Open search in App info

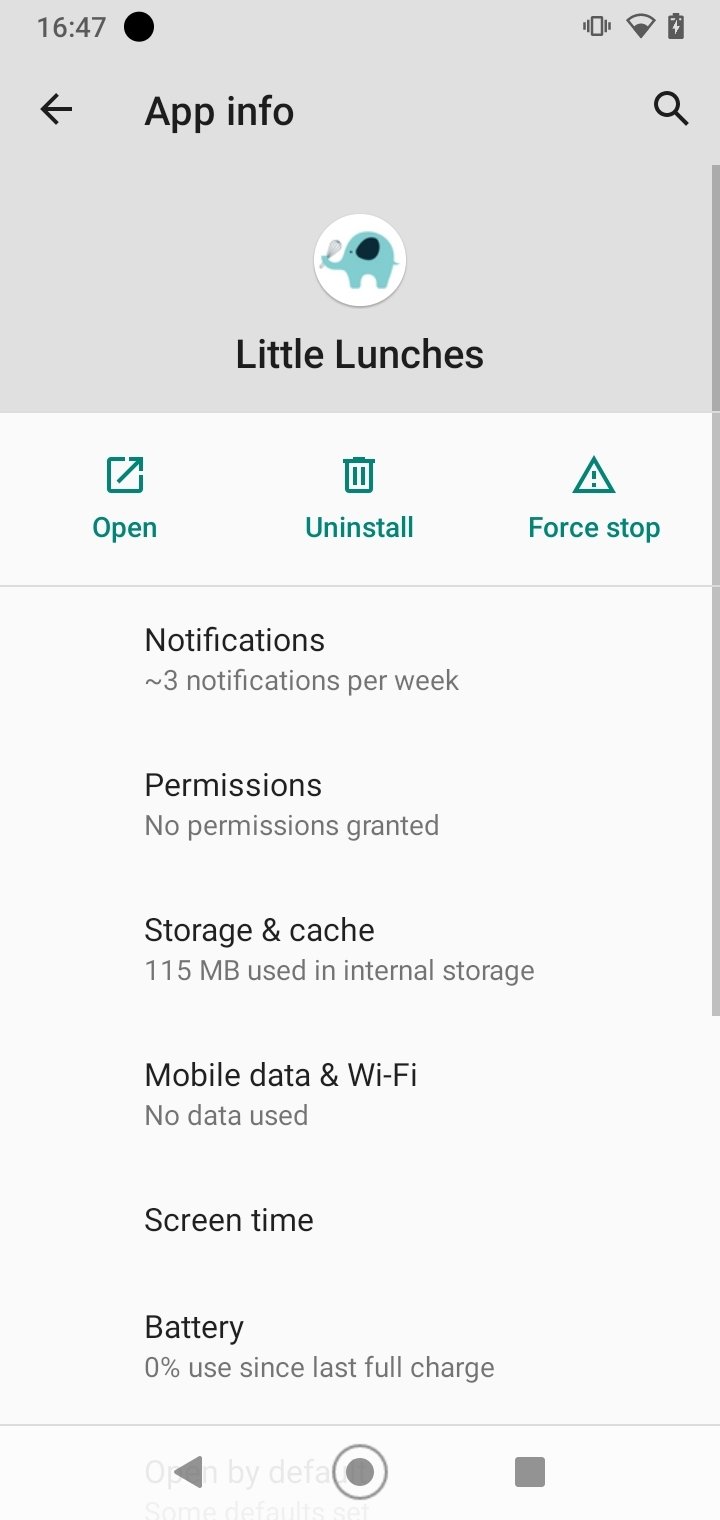pos(671,108)
